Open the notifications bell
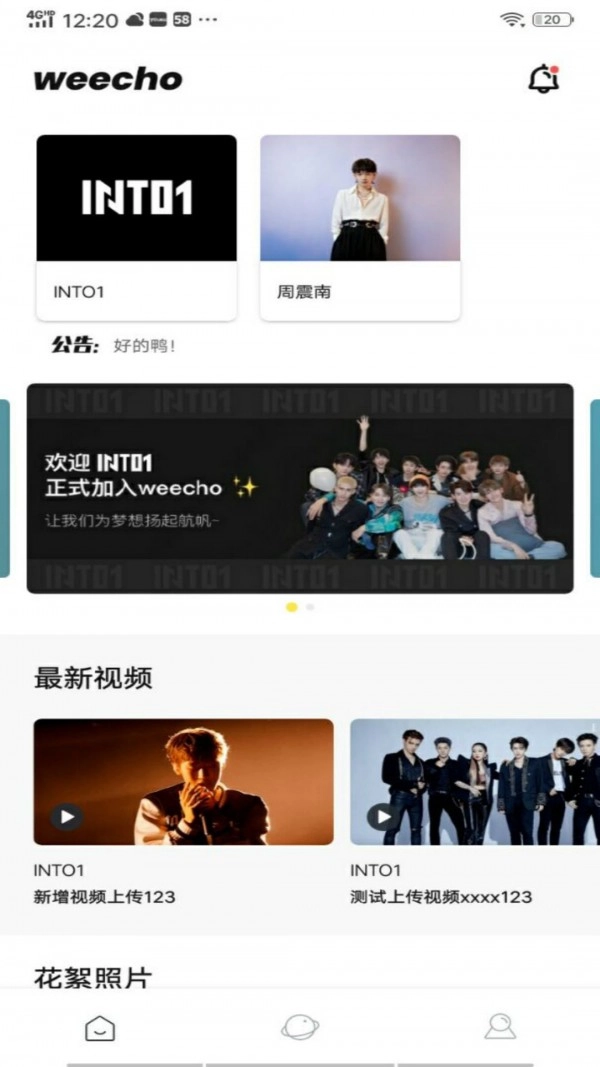 click(x=543, y=79)
